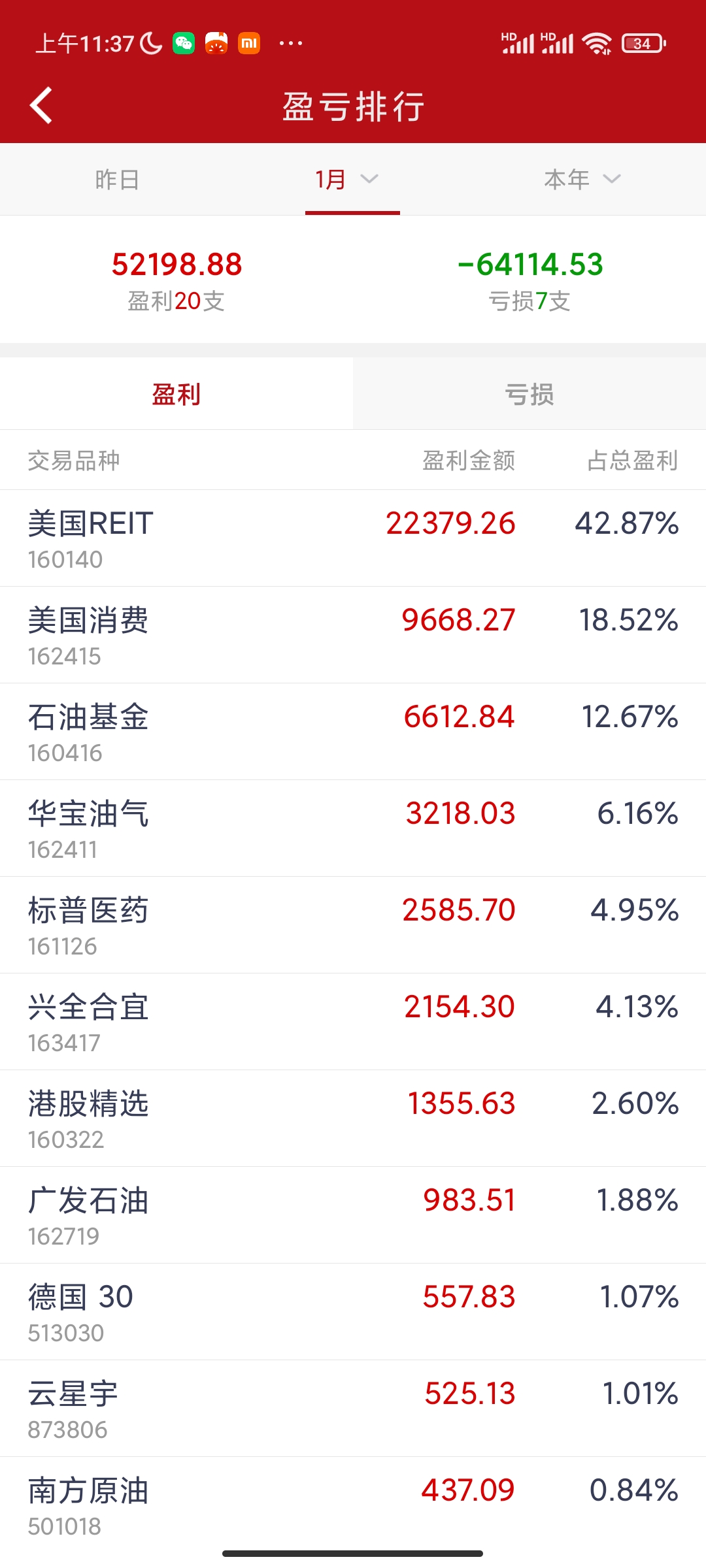The height and width of the screenshot is (1568, 706).
Task: Open 港股精选 160322 row
Action: [353, 1119]
